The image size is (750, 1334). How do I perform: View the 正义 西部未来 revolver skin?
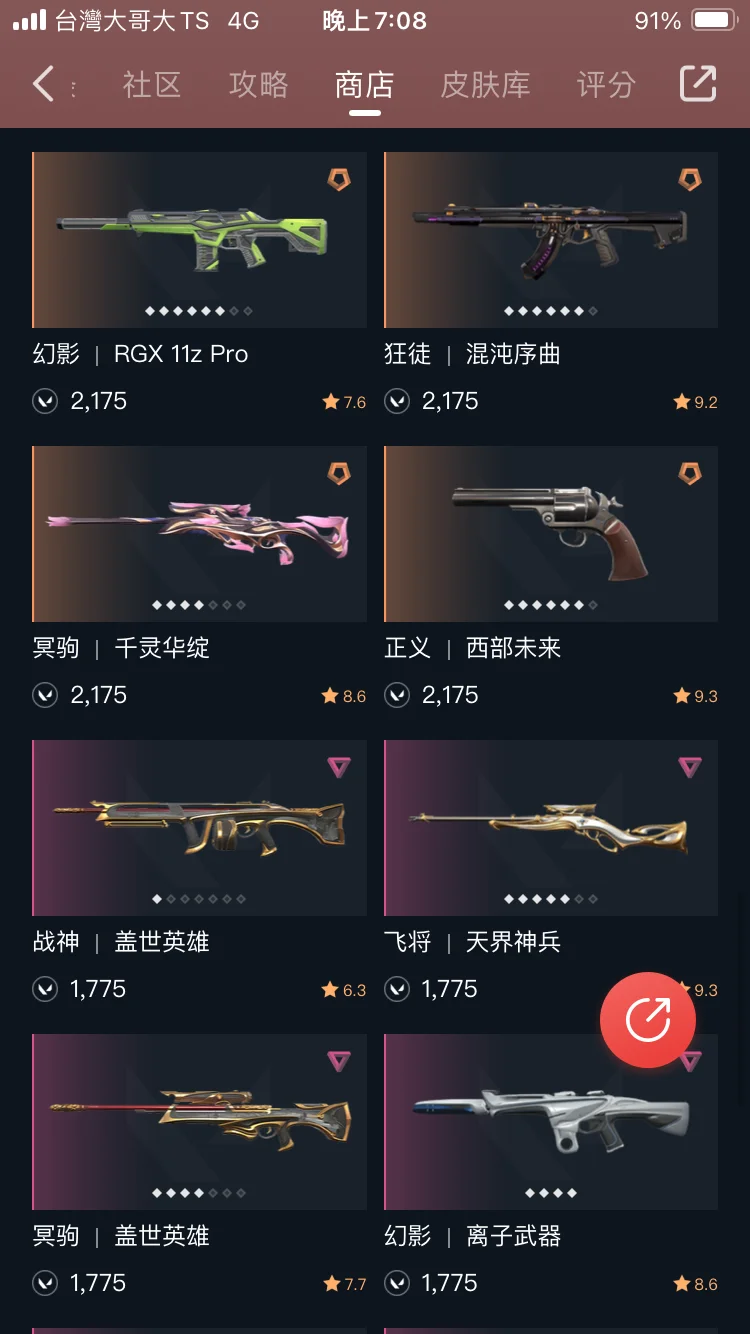[x=551, y=534]
